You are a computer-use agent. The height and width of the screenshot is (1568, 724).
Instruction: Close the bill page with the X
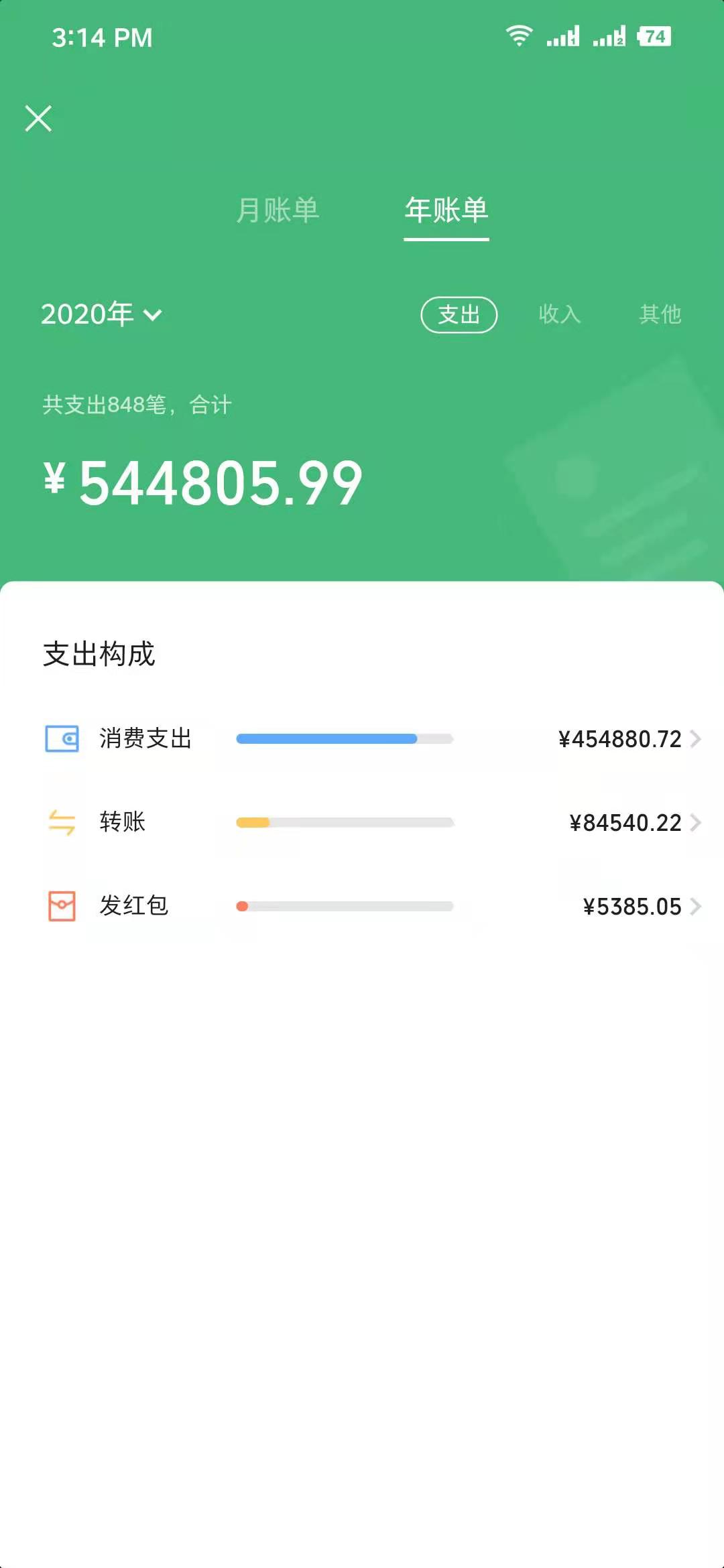pyautogui.click(x=38, y=119)
